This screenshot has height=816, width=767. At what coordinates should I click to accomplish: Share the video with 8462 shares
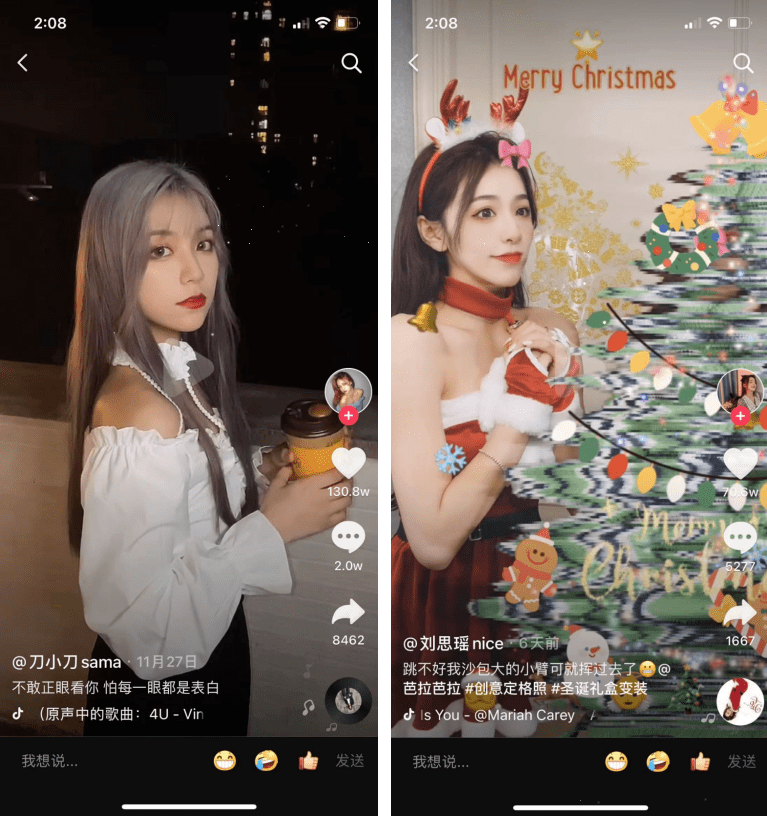click(348, 612)
